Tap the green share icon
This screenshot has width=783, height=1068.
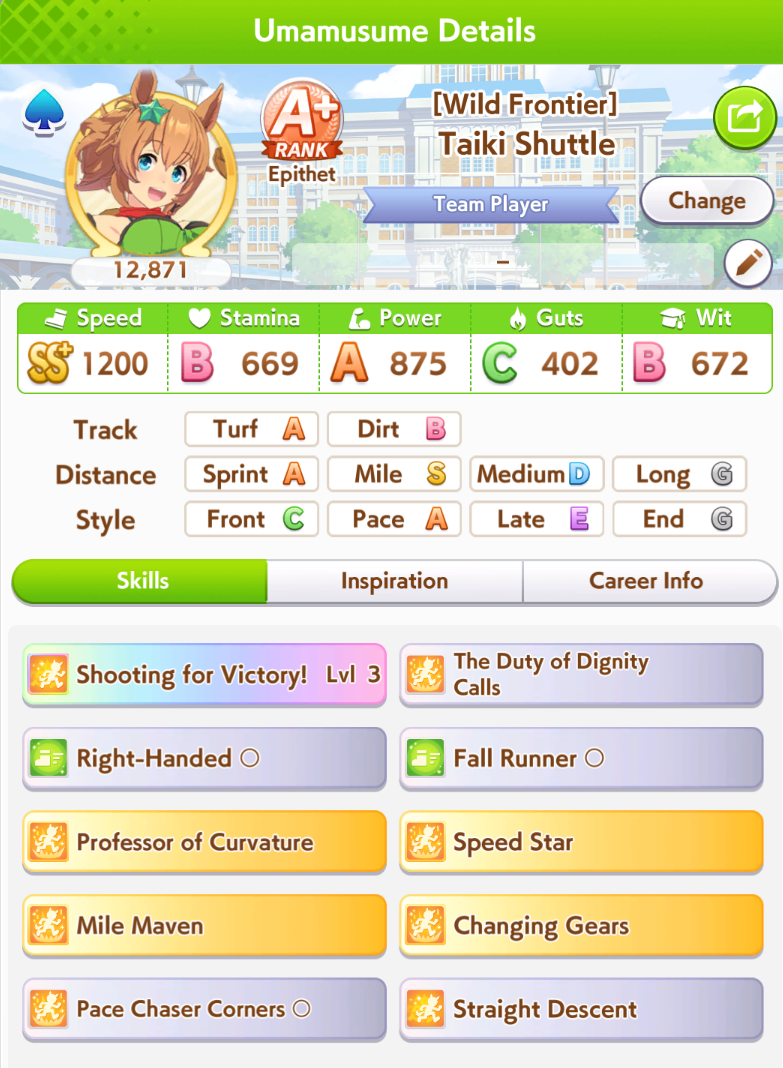[x=745, y=118]
